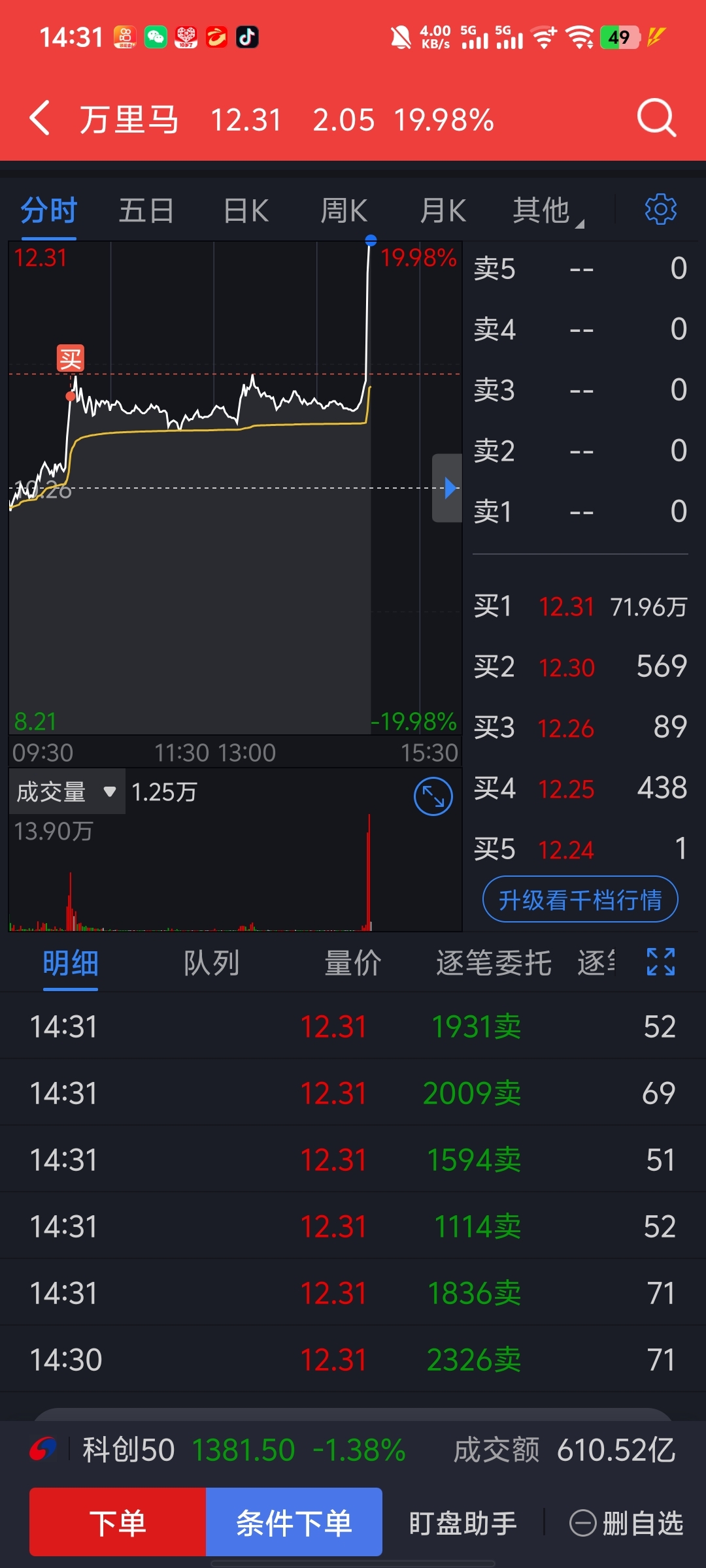Viewport: 706px width, 1568px height.
Task: Expand the chart to full screen
Action: tap(433, 796)
